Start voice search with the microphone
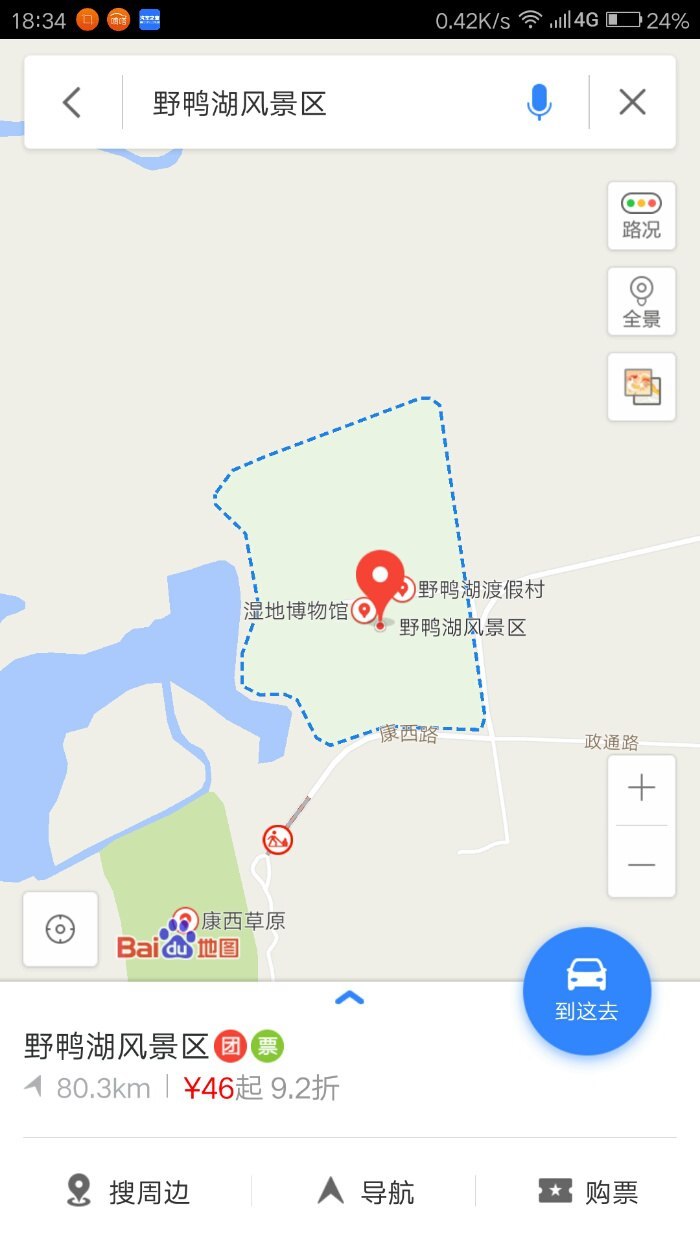The image size is (700, 1244). 539,102
